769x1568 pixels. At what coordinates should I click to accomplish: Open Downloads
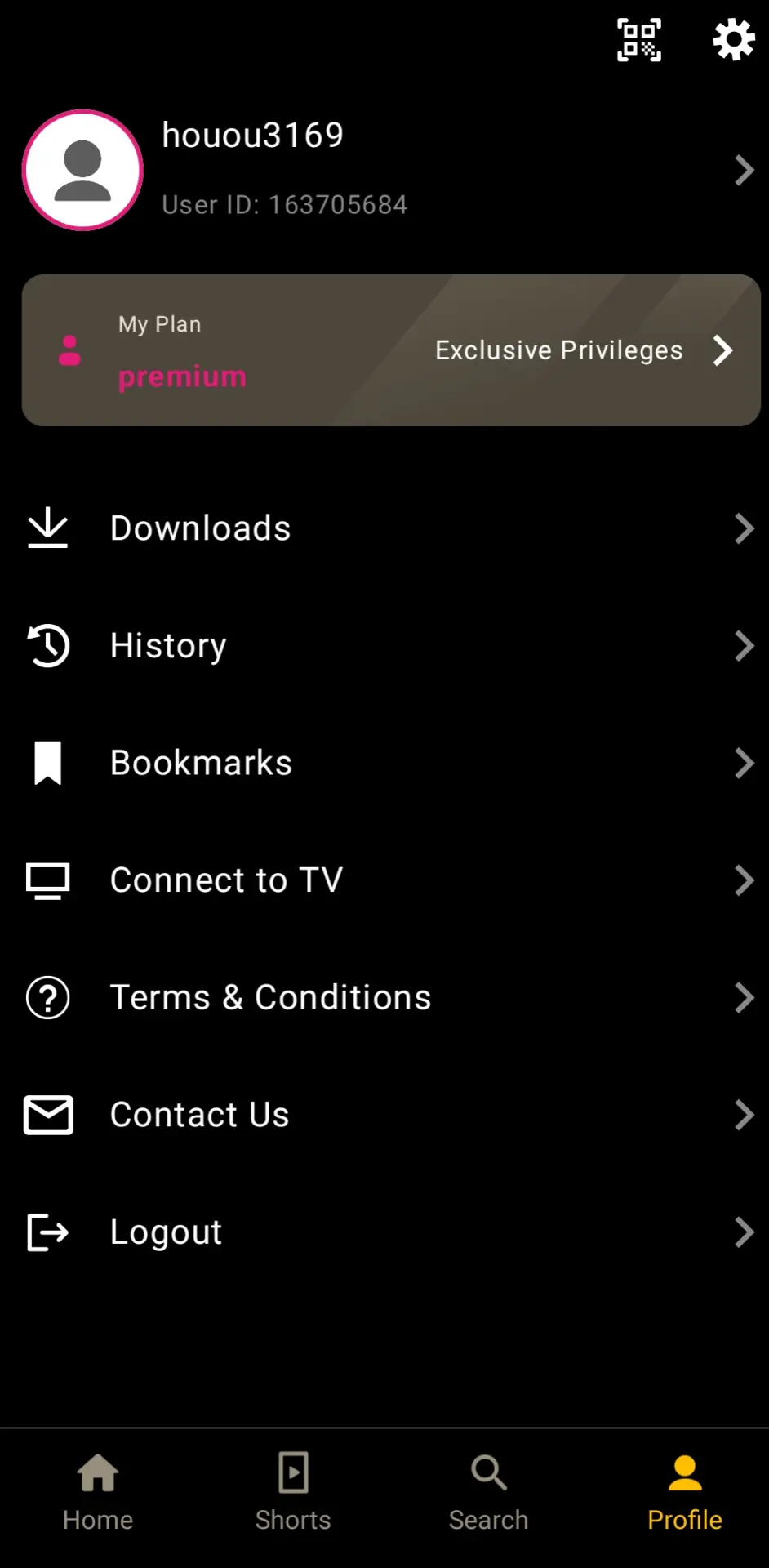[x=384, y=528]
